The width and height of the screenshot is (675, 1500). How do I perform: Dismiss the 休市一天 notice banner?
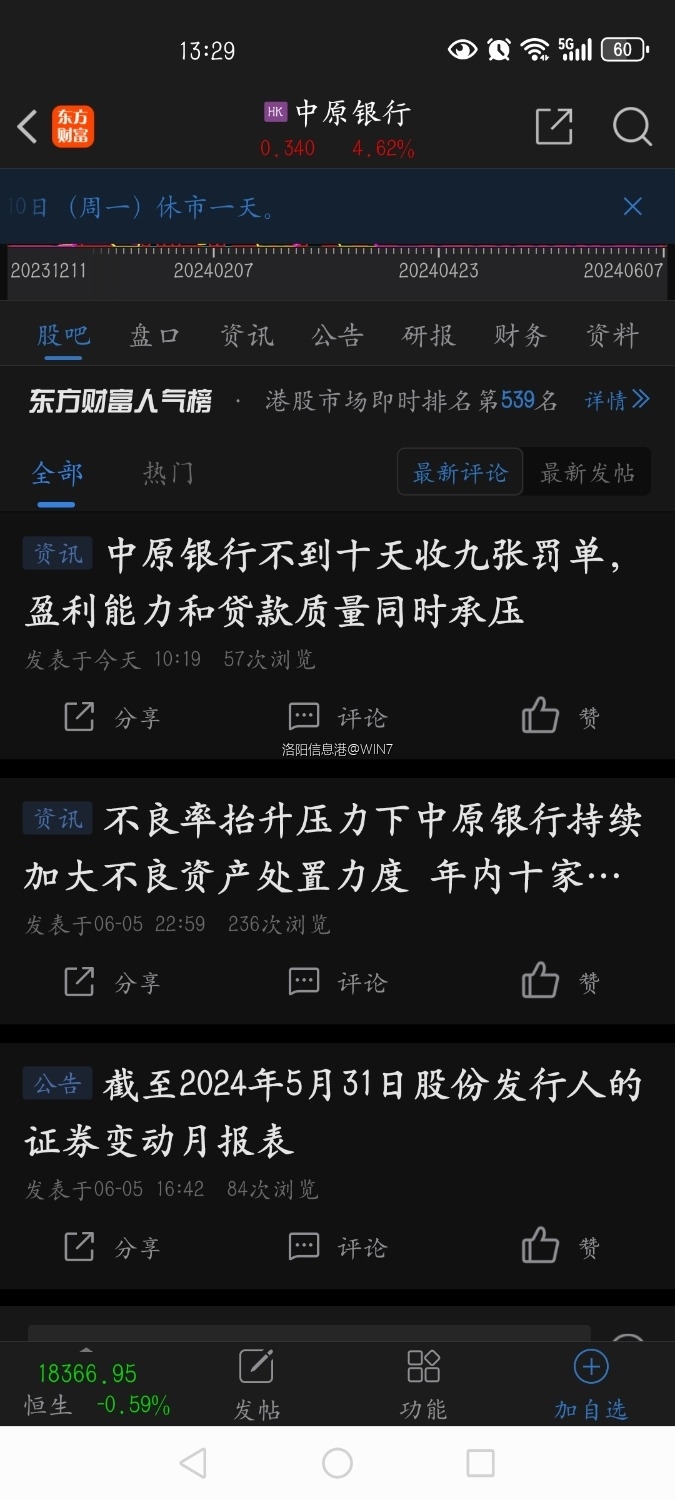click(632, 207)
